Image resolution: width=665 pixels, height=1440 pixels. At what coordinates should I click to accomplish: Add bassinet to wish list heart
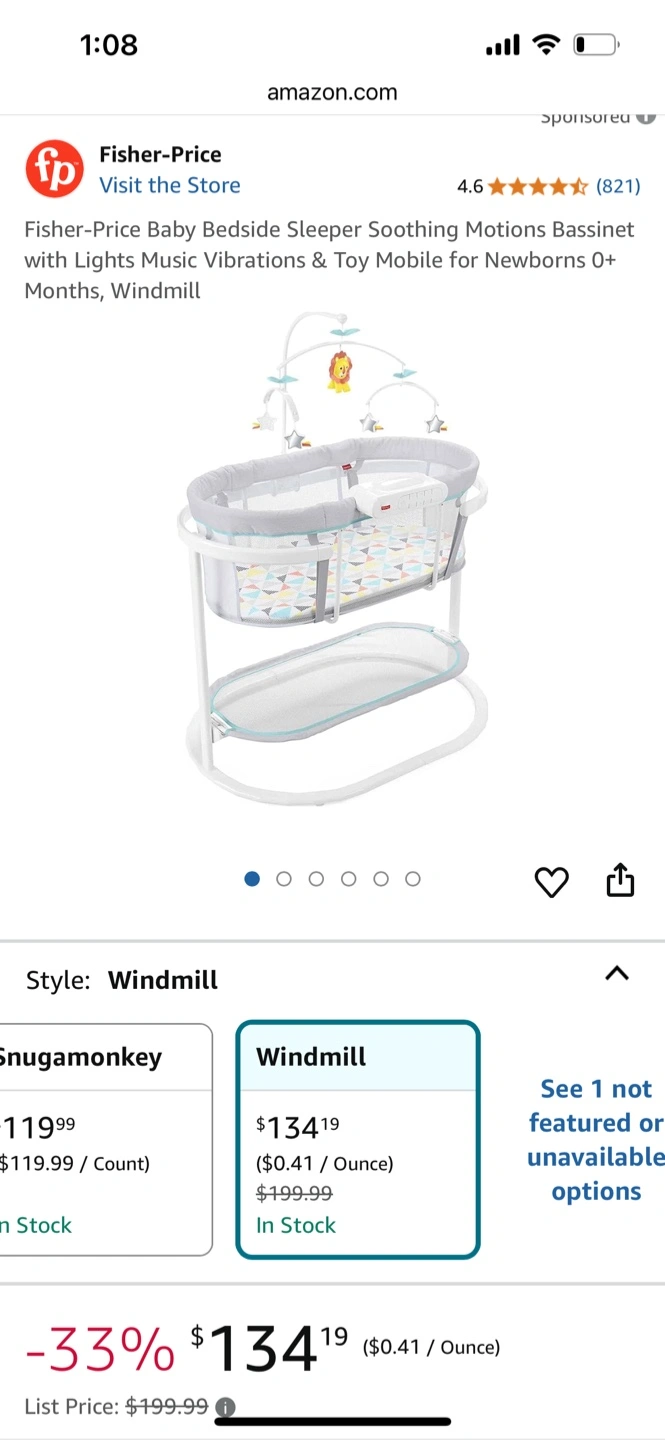coord(551,882)
